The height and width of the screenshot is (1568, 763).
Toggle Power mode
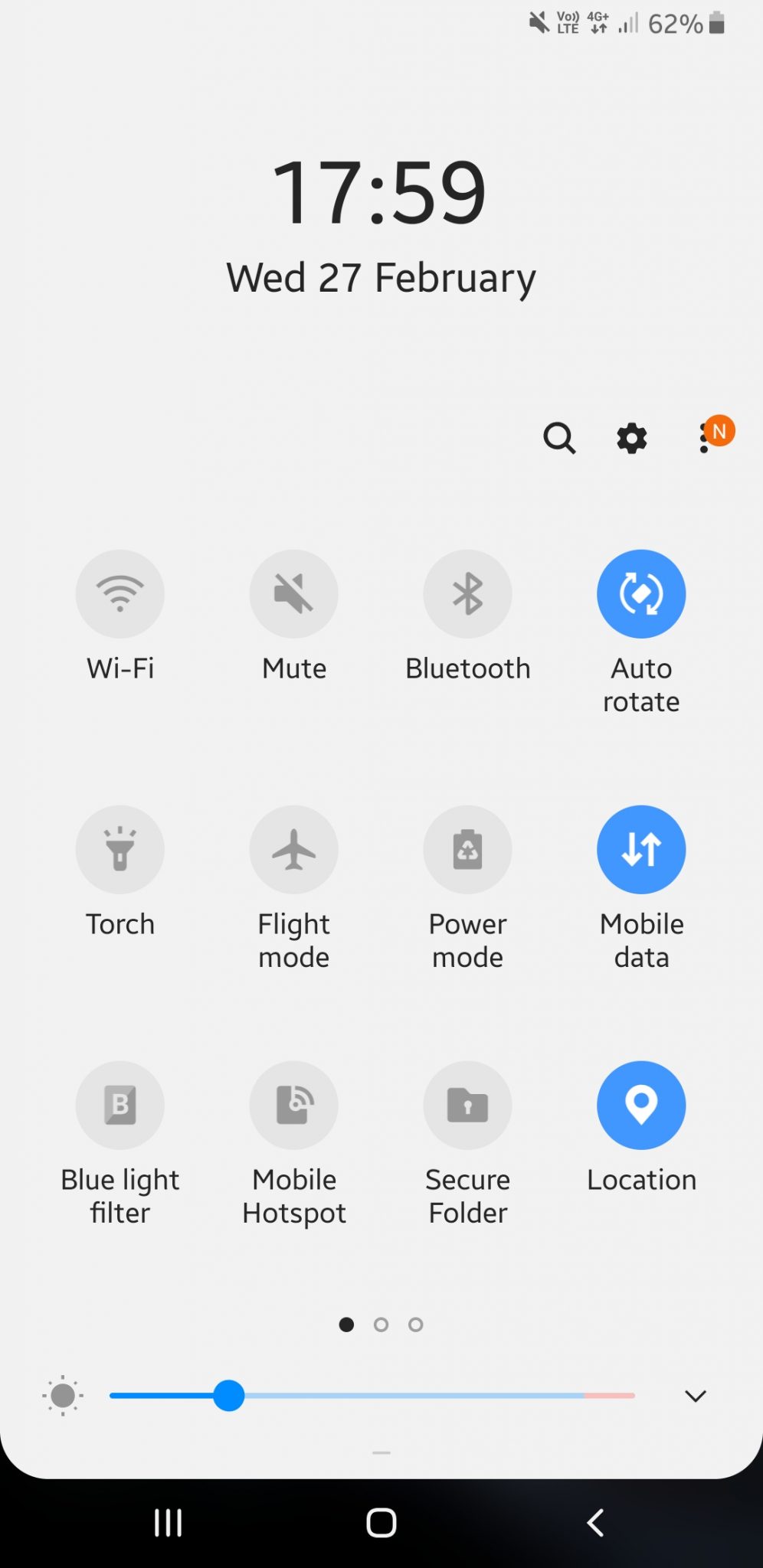[x=468, y=849]
